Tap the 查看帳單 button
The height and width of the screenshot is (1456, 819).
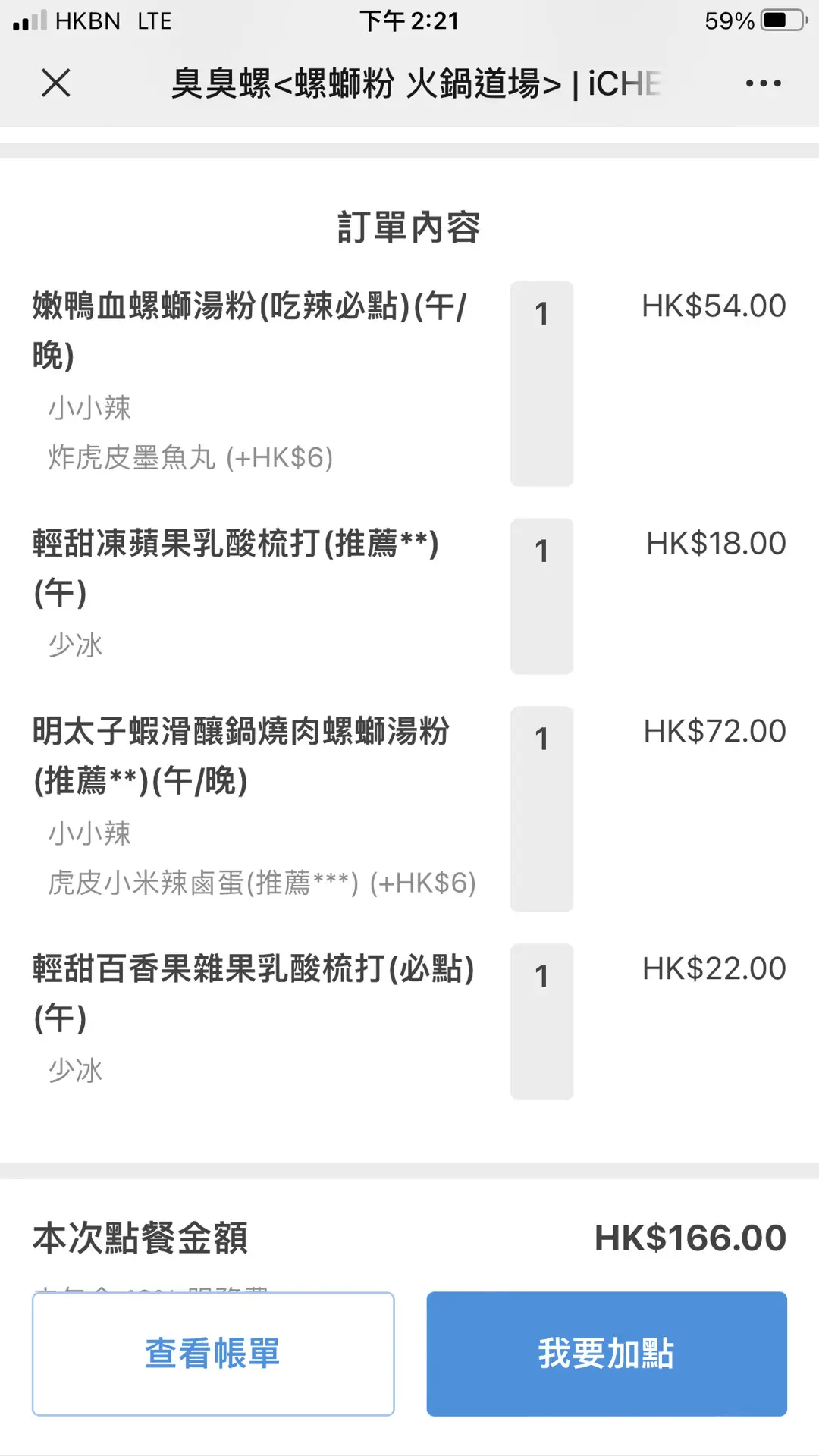(213, 1354)
